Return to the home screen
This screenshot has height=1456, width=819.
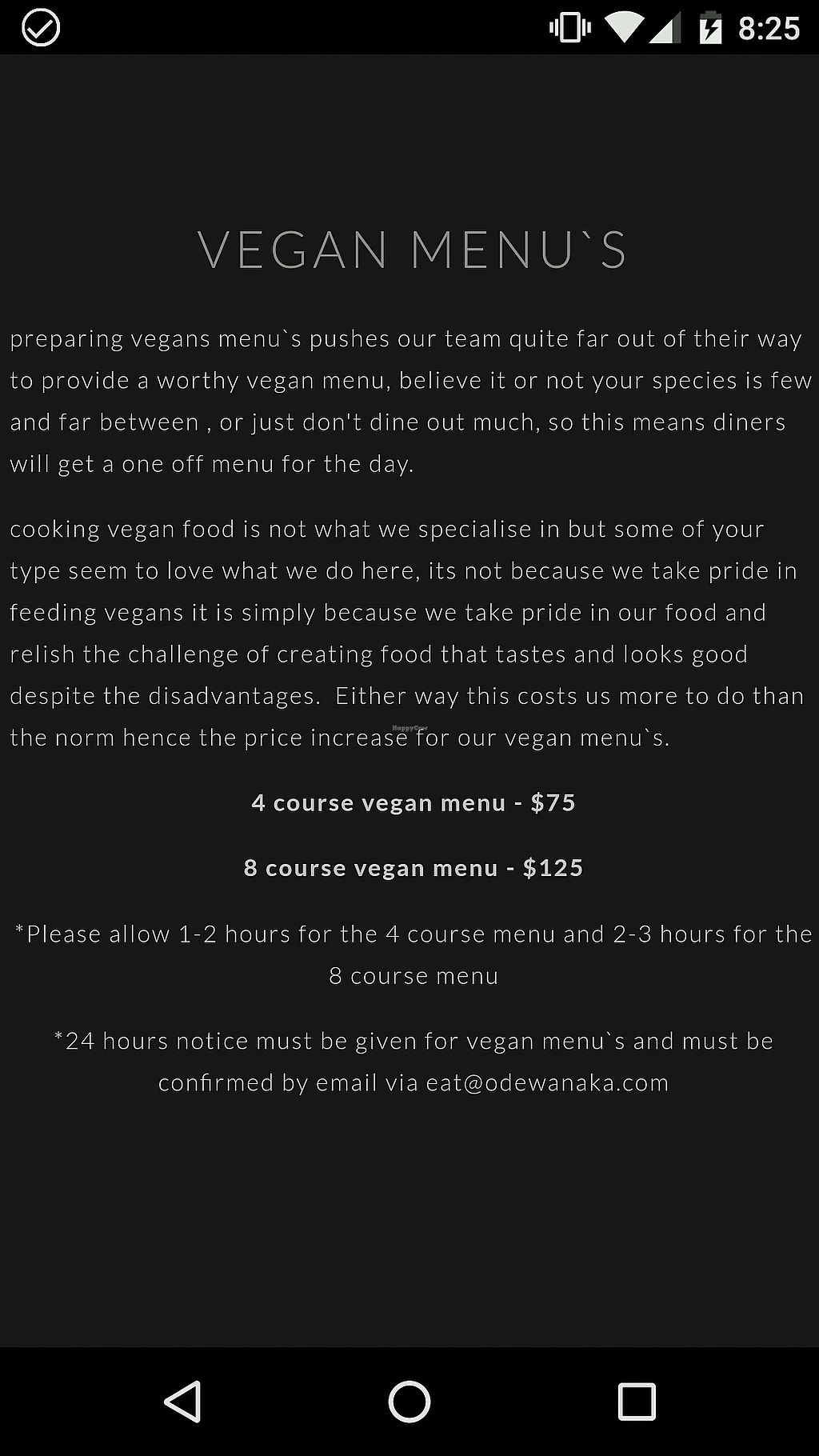point(409,1402)
